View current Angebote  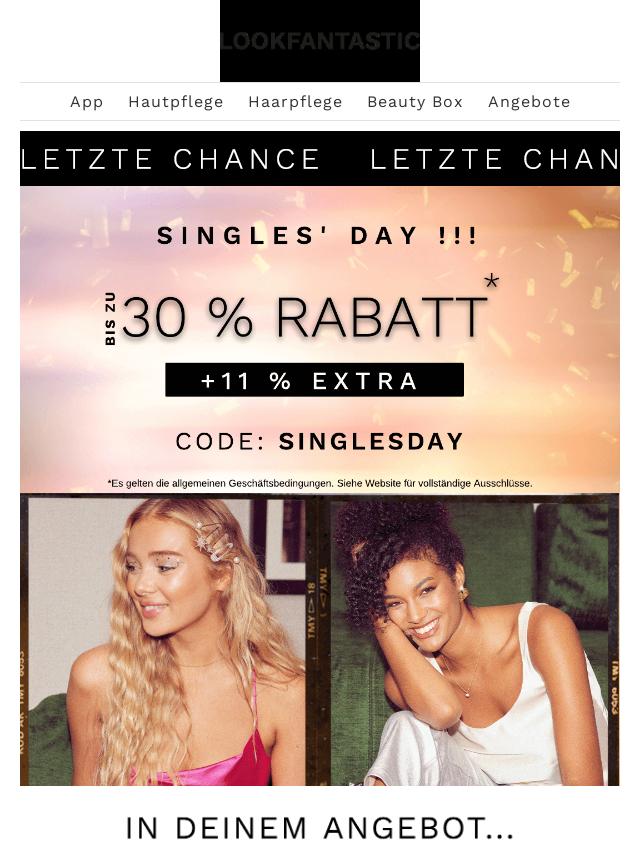tap(529, 102)
